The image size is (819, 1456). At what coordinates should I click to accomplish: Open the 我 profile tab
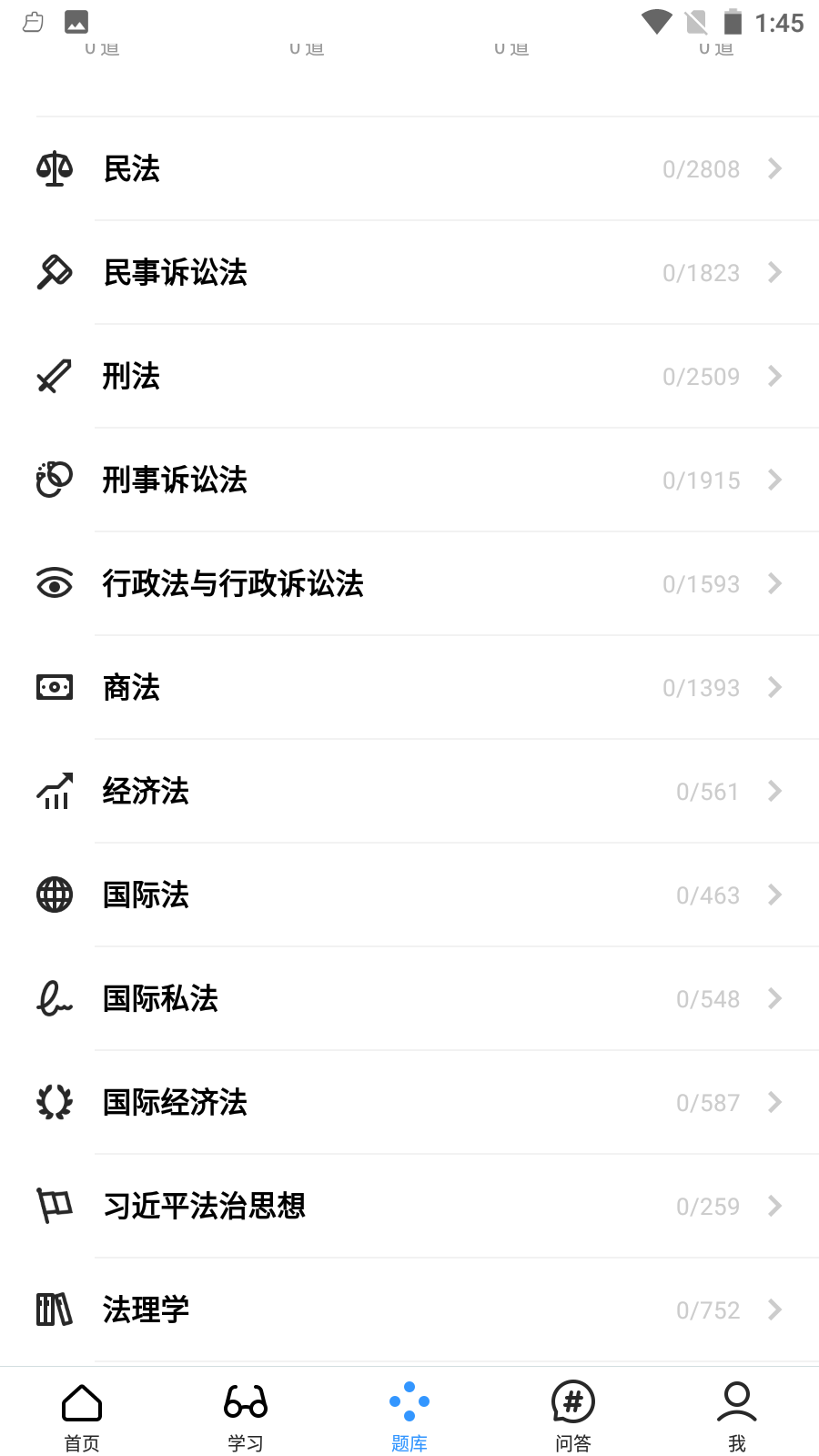click(x=737, y=1417)
